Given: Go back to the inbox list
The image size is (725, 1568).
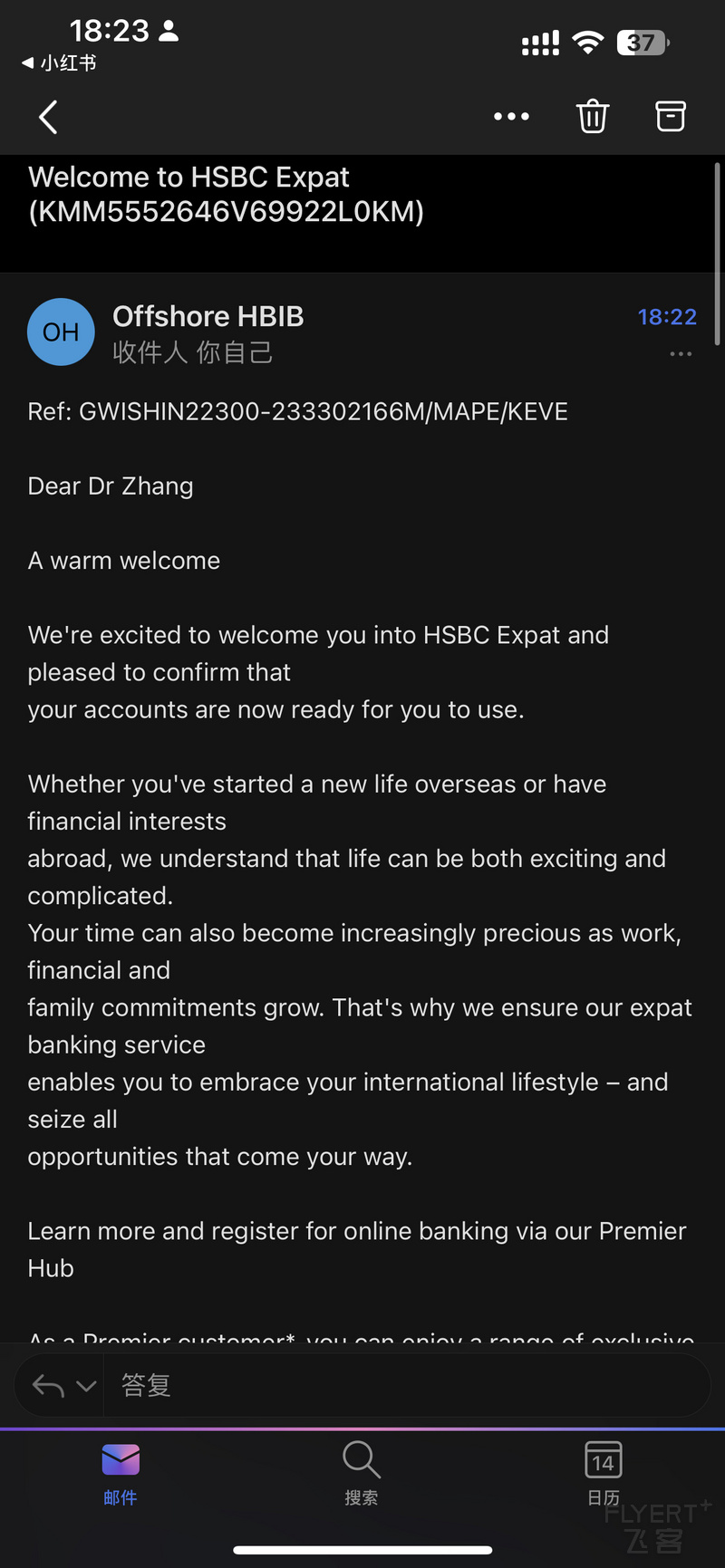Looking at the screenshot, I should pos(49,117).
